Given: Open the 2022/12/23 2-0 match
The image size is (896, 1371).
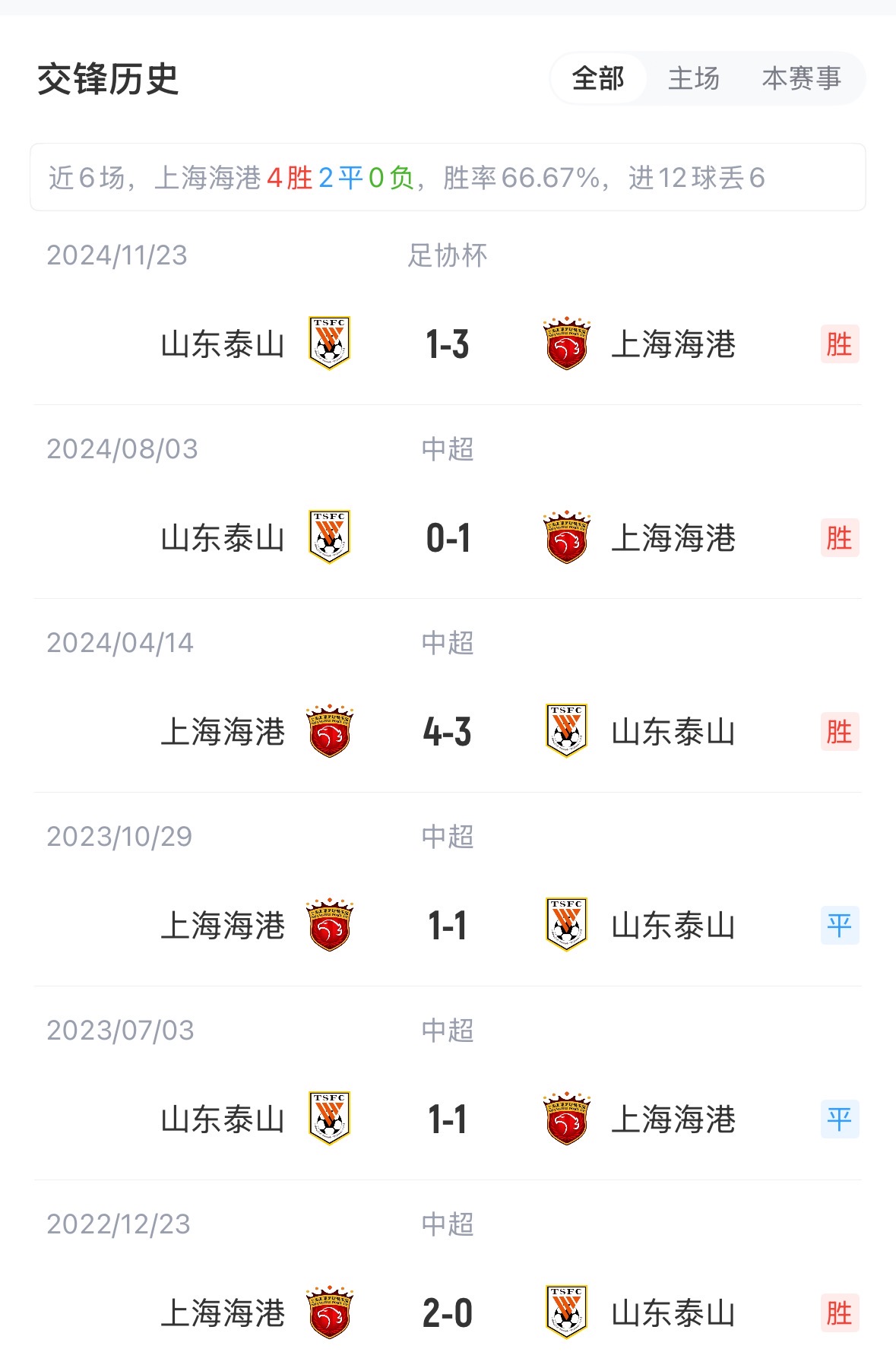Looking at the screenshot, I should click(x=448, y=1313).
